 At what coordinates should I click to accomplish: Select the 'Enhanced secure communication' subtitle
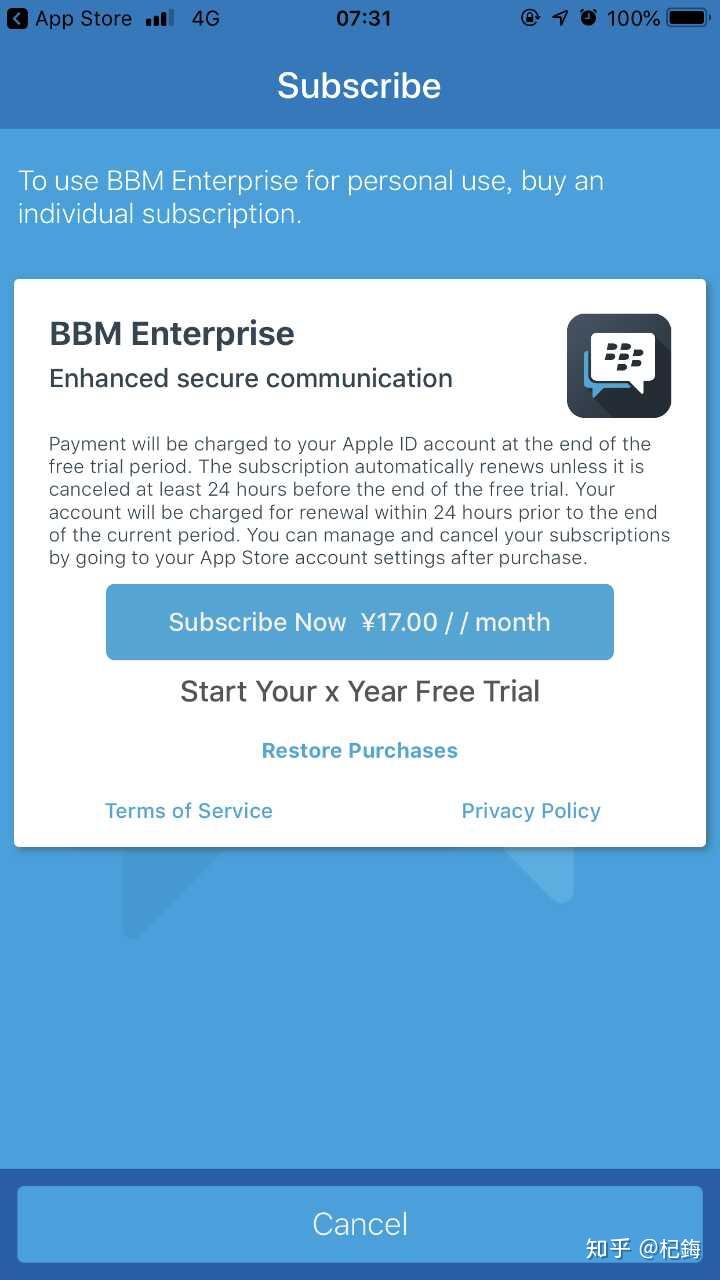[250, 378]
